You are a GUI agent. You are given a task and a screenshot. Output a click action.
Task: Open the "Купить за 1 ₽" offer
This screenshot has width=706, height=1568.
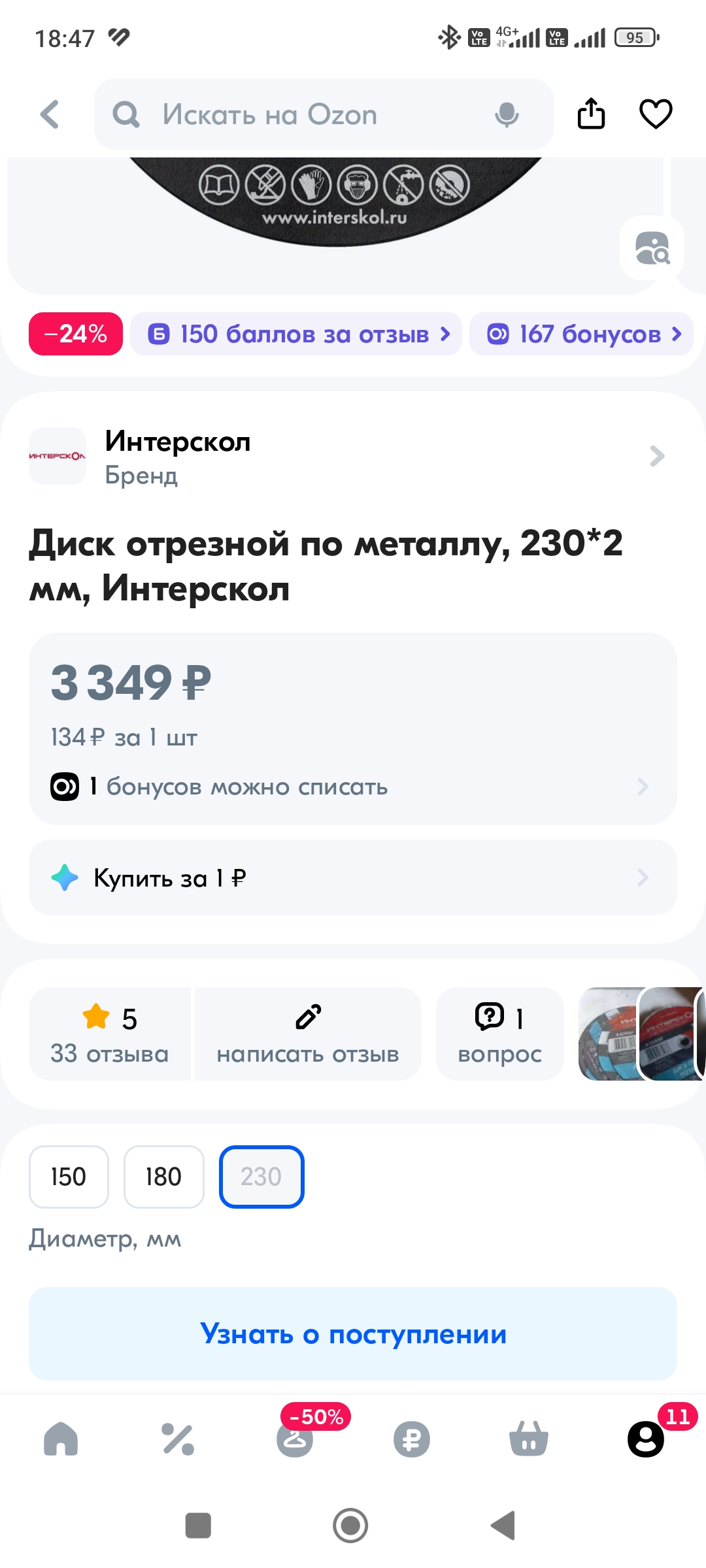[x=353, y=877]
